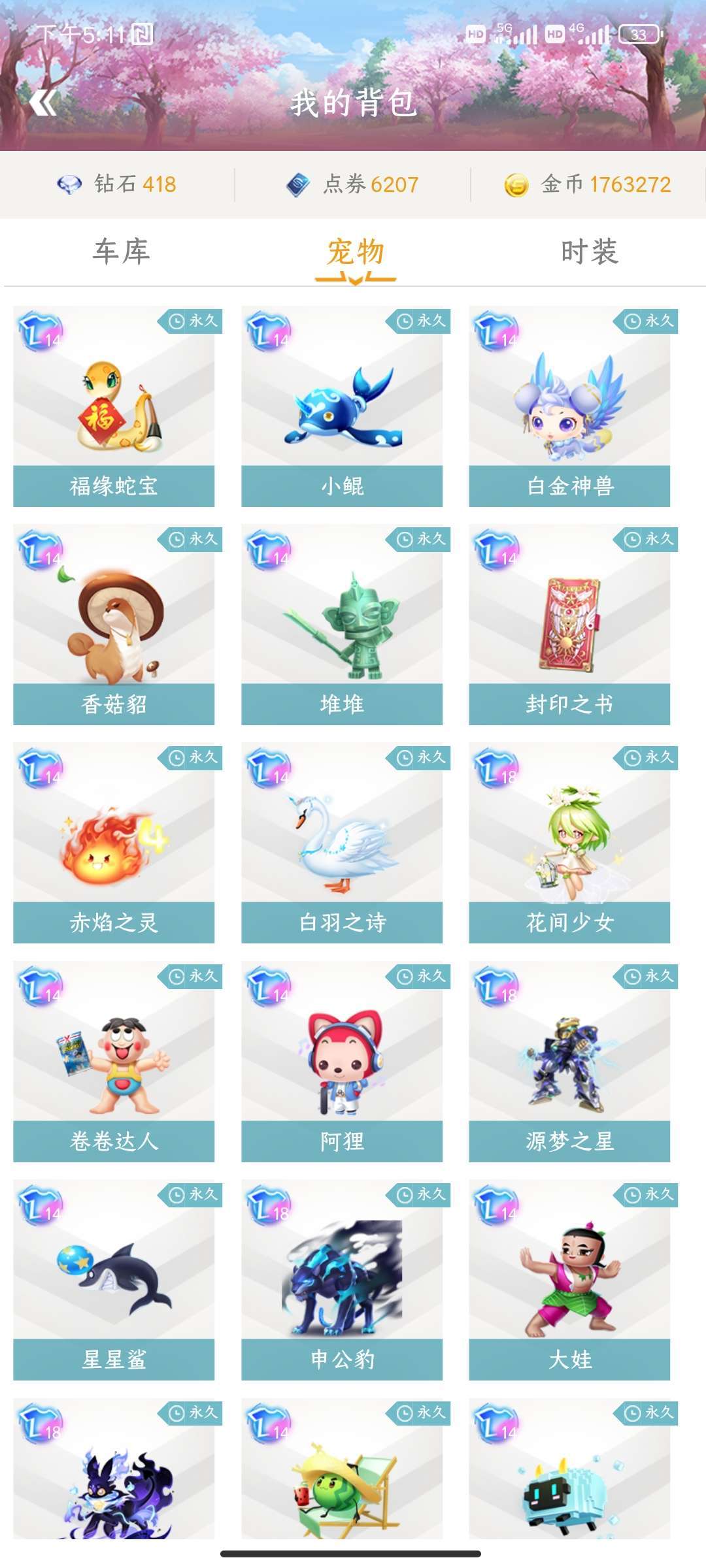Viewport: 706px width, 1568px height.
Task: View the 白金神兽 pet
Action: click(x=569, y=406)
